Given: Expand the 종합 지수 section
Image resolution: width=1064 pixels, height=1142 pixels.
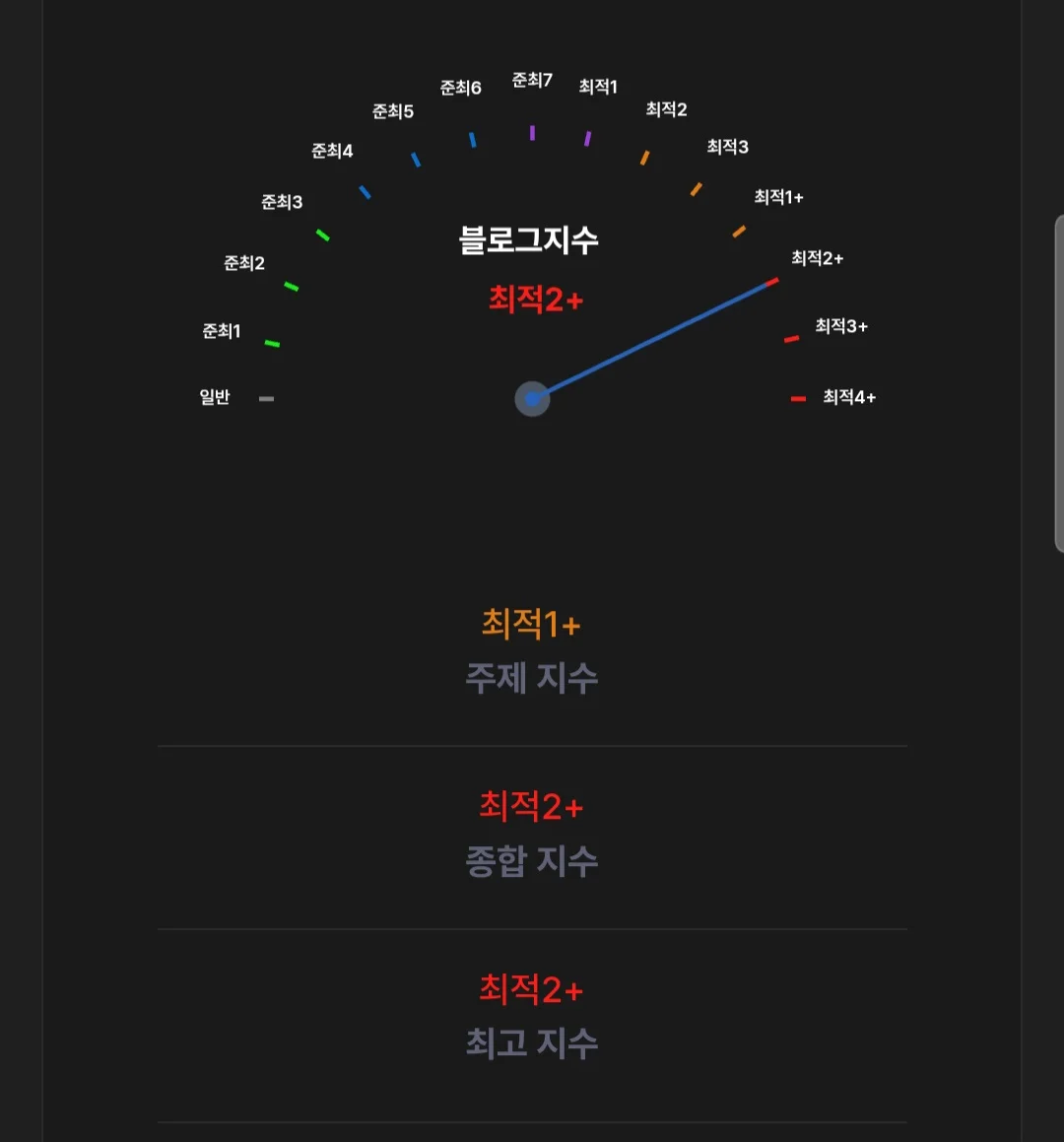Looking at the screenshot, I should tap(532, 861).
